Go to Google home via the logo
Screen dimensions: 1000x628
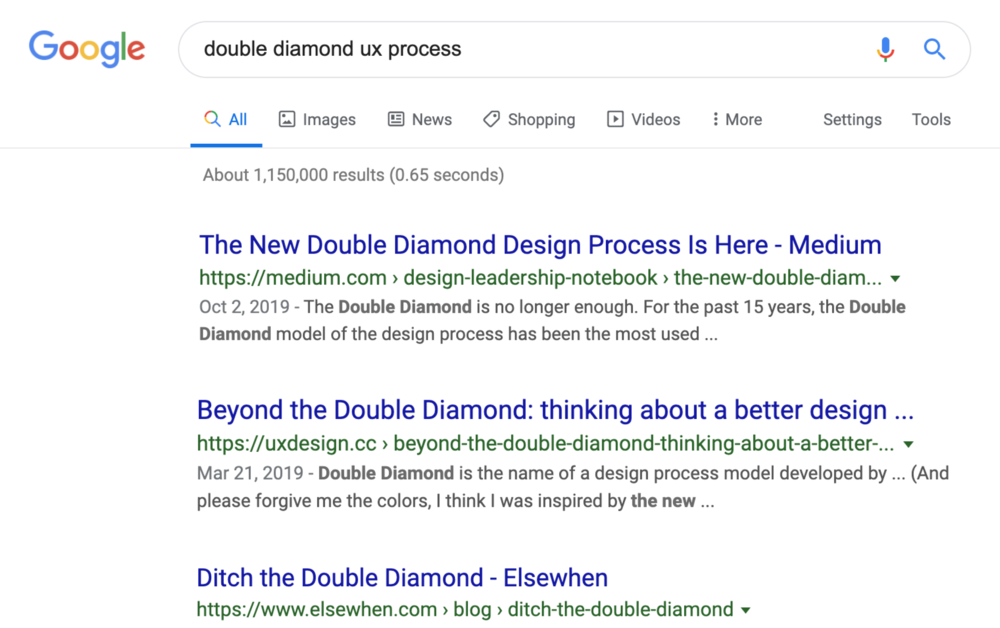(x=87, y=48)
